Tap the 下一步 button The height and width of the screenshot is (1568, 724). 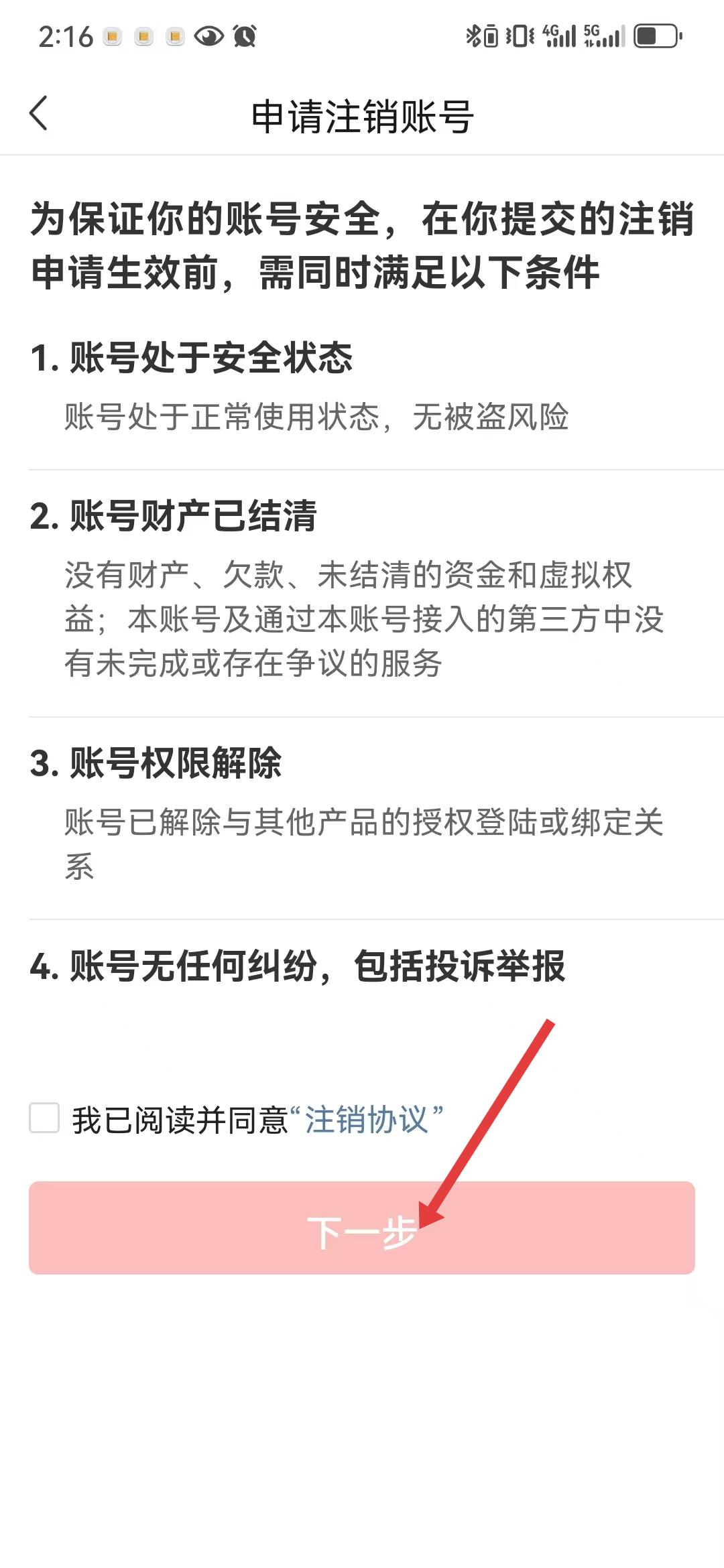point(362,1228)
